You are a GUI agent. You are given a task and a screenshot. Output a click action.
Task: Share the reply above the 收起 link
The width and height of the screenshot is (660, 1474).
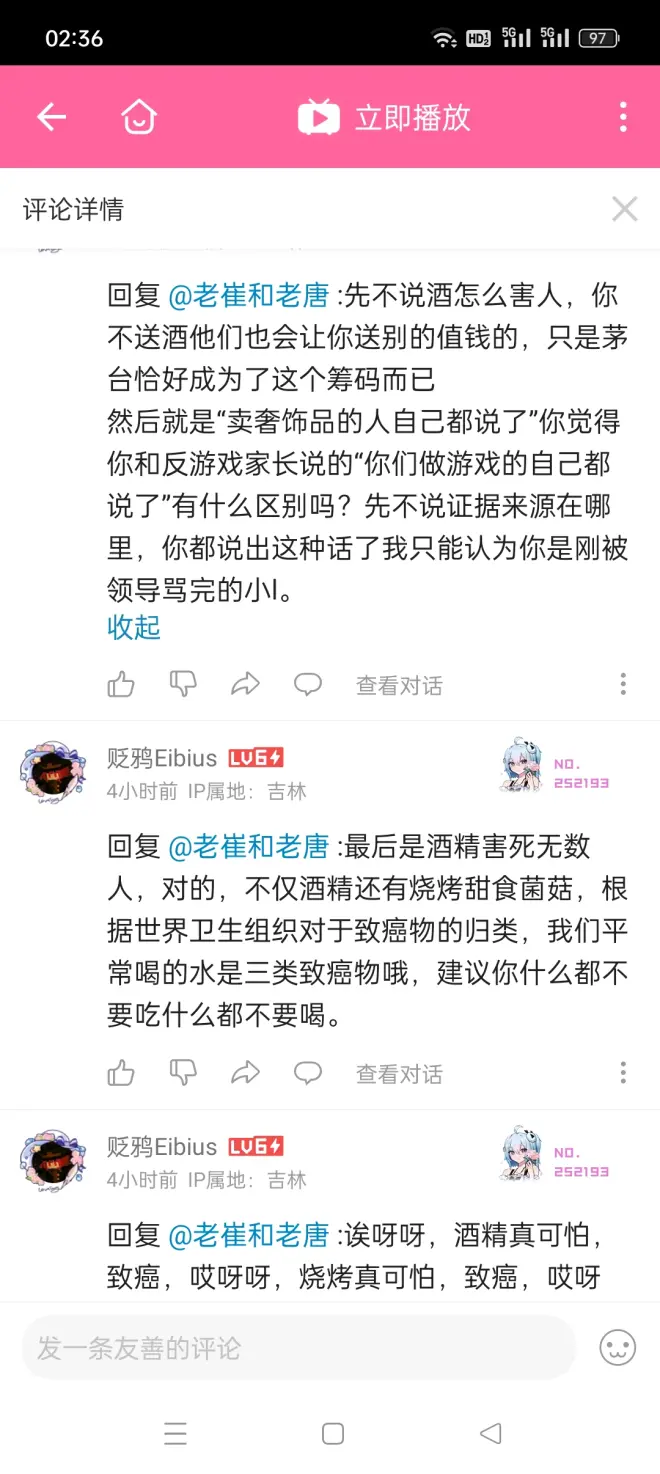(245, 685)
